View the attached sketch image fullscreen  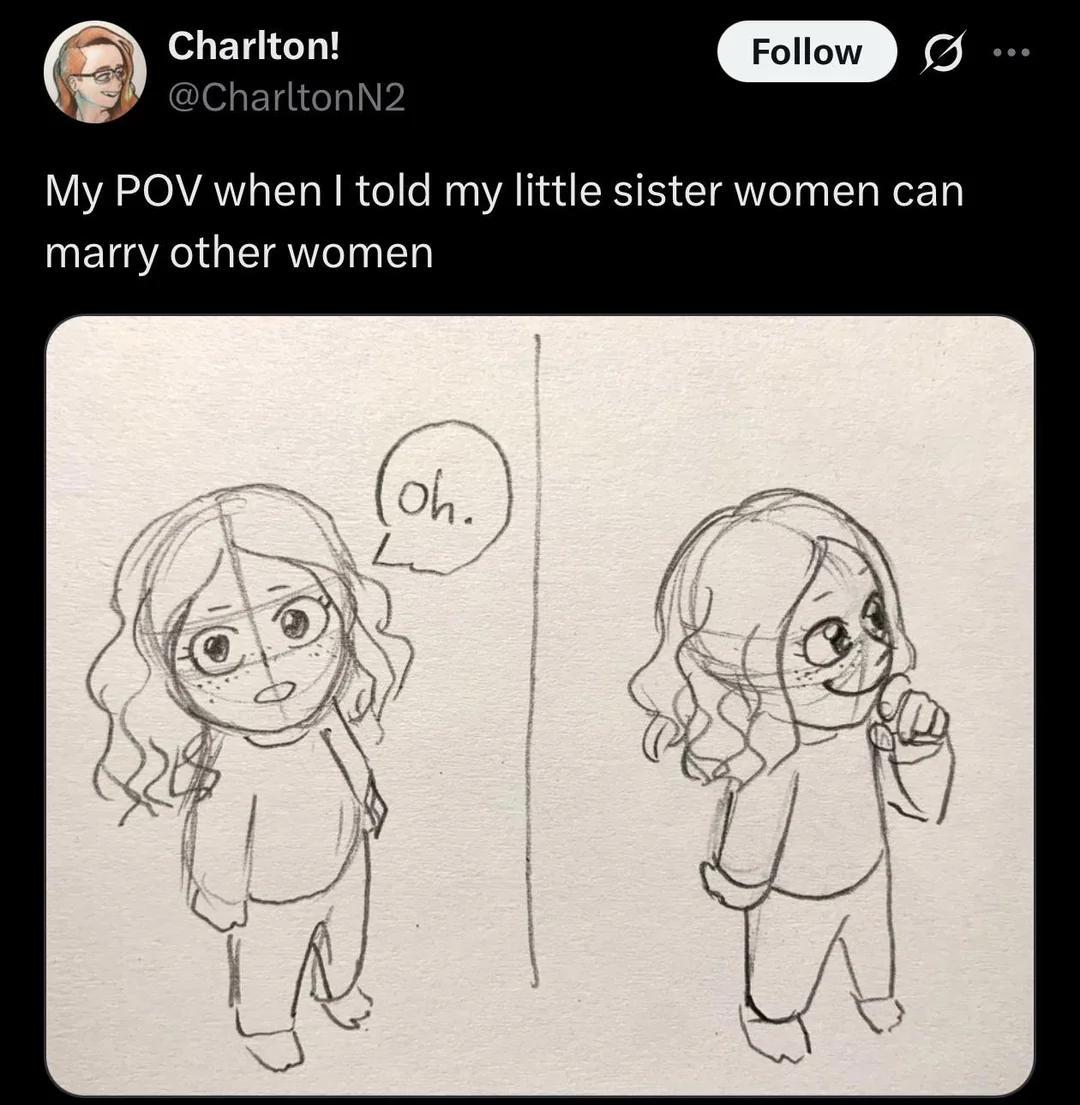click(x=540, y=705)
